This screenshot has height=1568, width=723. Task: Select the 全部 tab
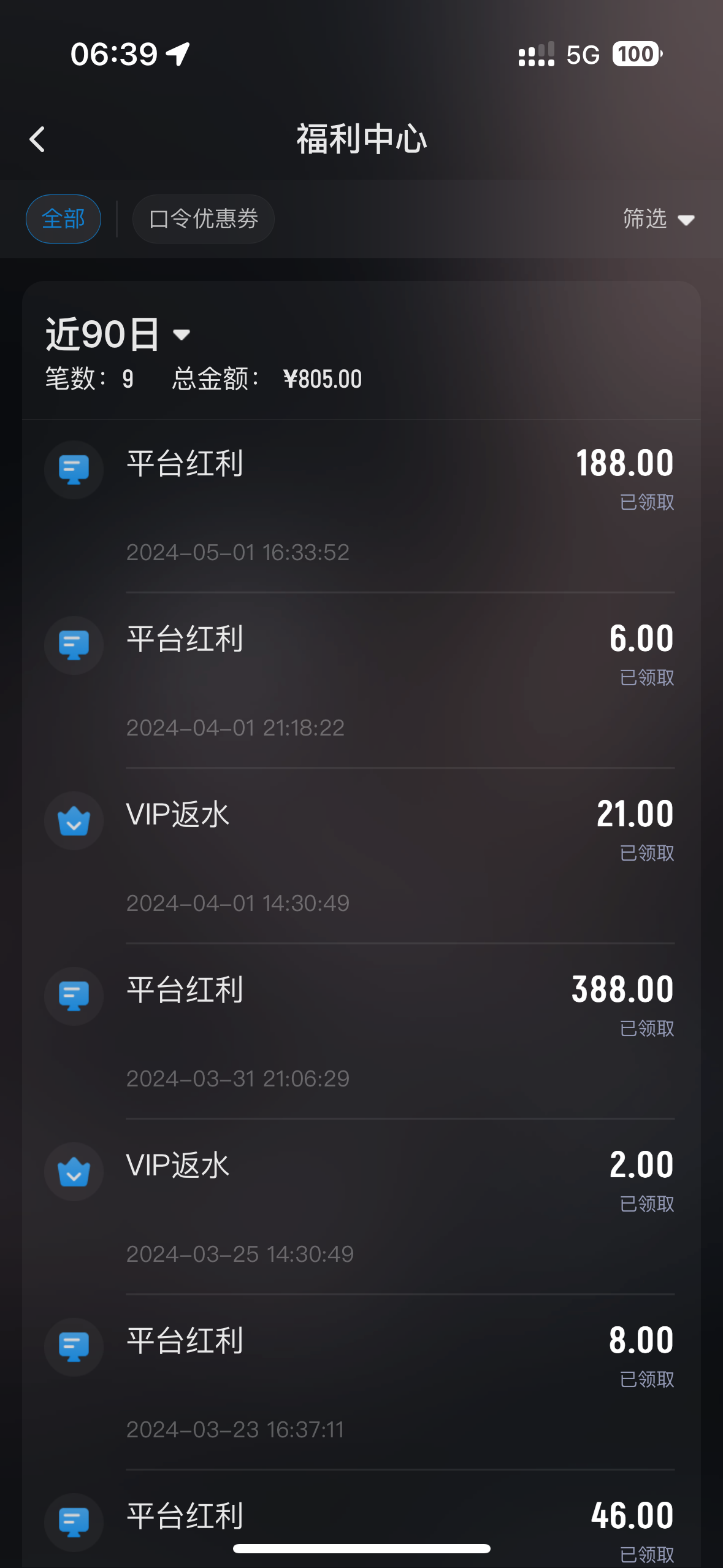click(x=63, y=219)
